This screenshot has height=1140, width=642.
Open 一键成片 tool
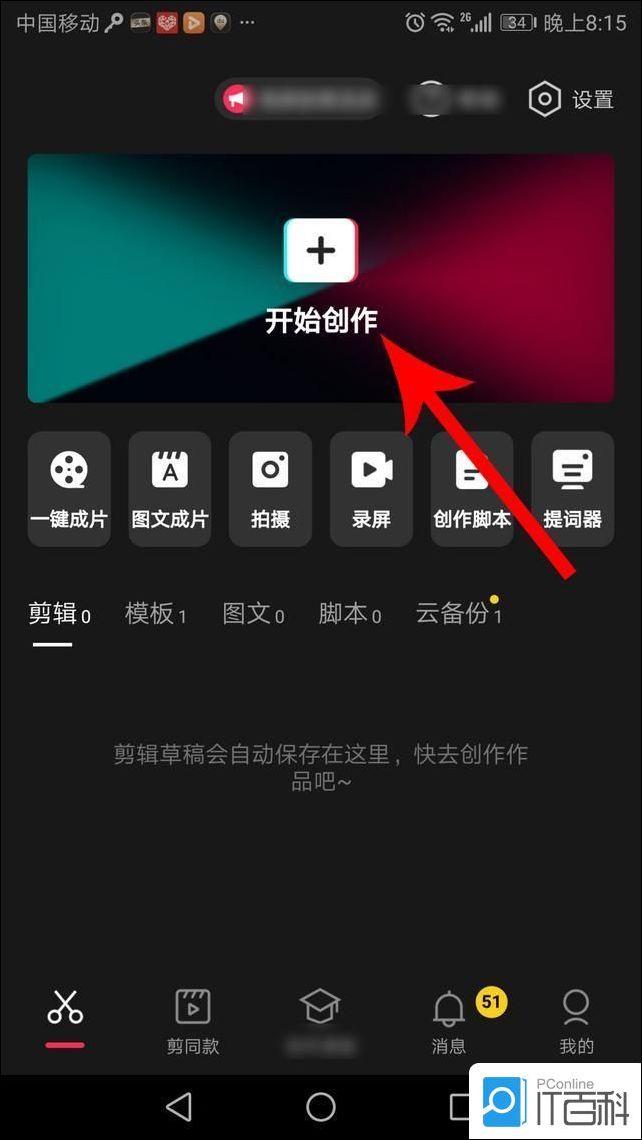(69, 488)
